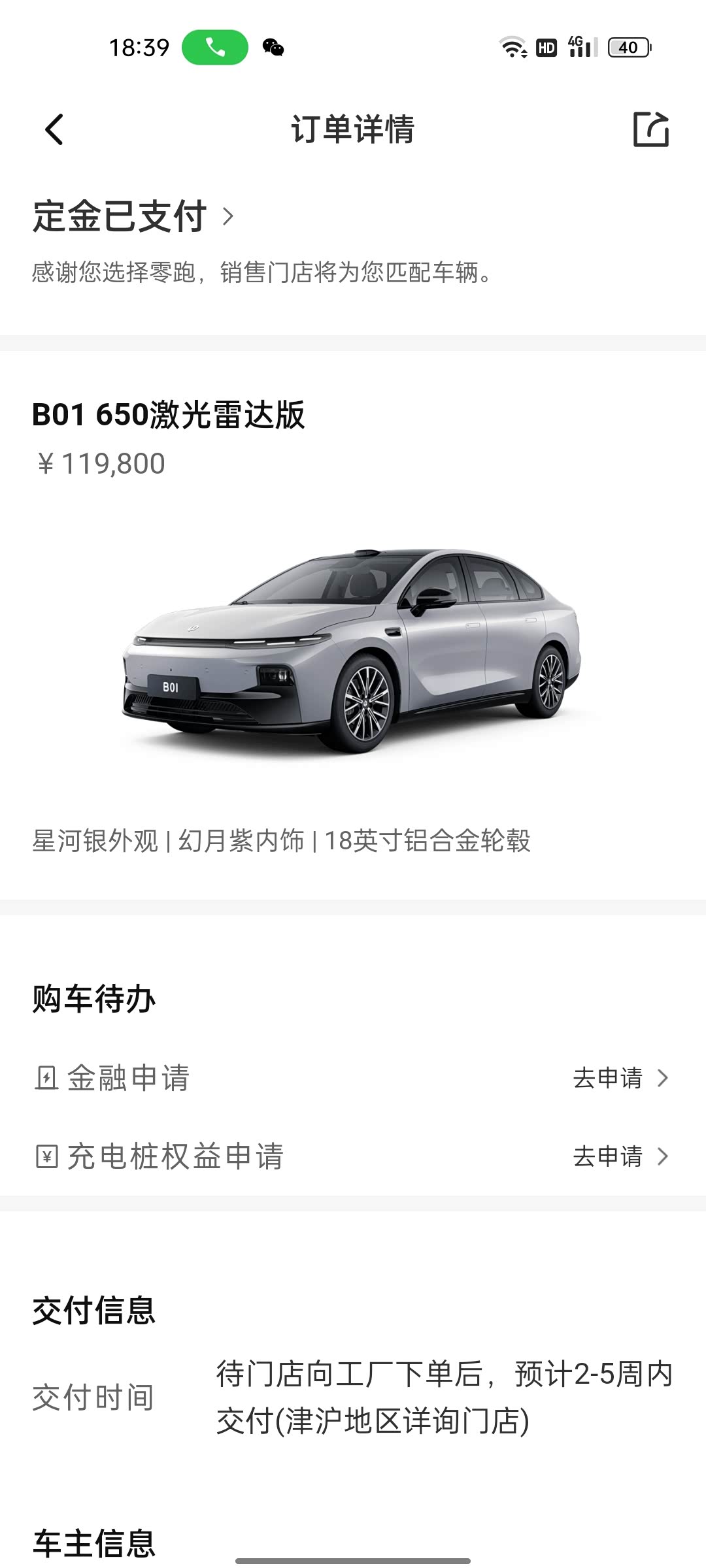Tap the Wi-Fi icon in the status bar
The width and height of the screenshot is (706, 1568).
click(x=513, y=46)
